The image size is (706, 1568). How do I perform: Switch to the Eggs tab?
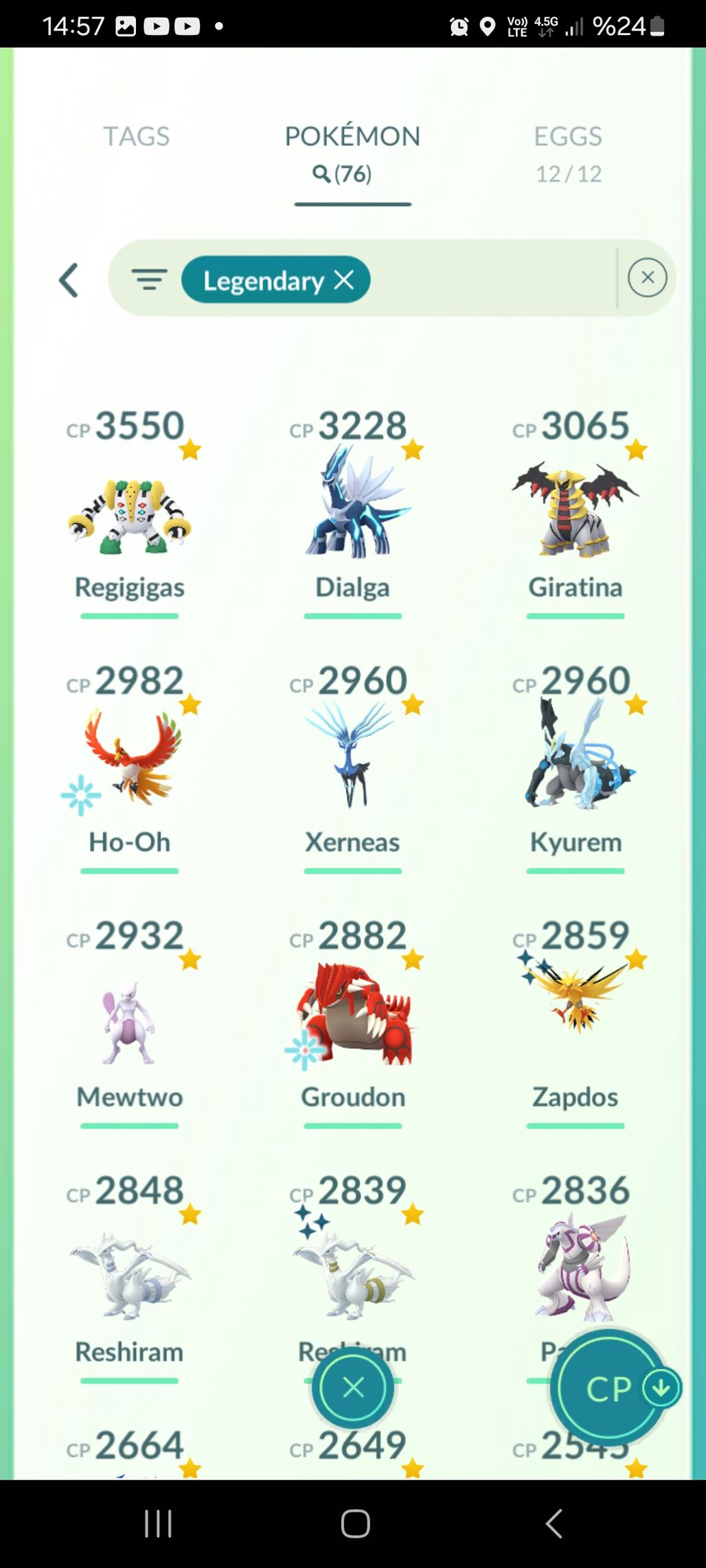[568, 152]
